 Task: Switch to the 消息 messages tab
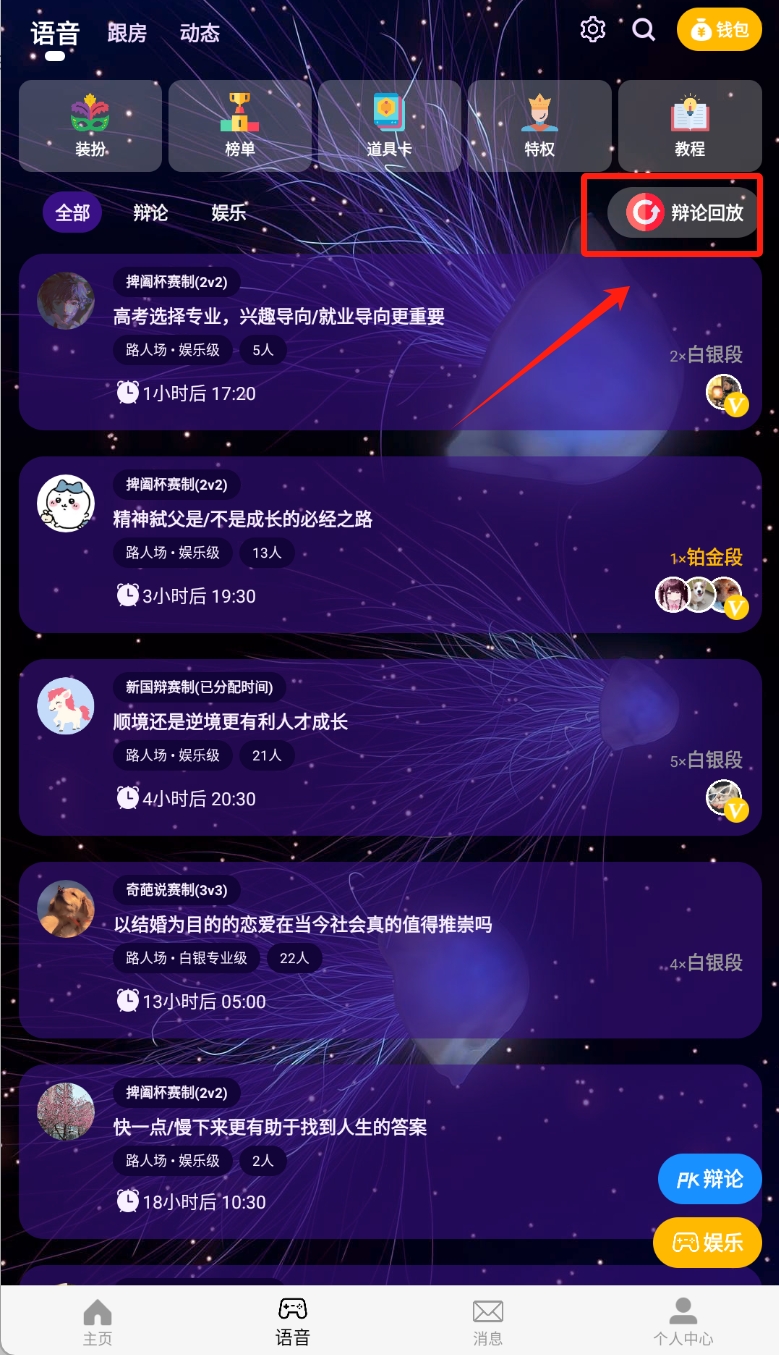(x=487, y=1322)
